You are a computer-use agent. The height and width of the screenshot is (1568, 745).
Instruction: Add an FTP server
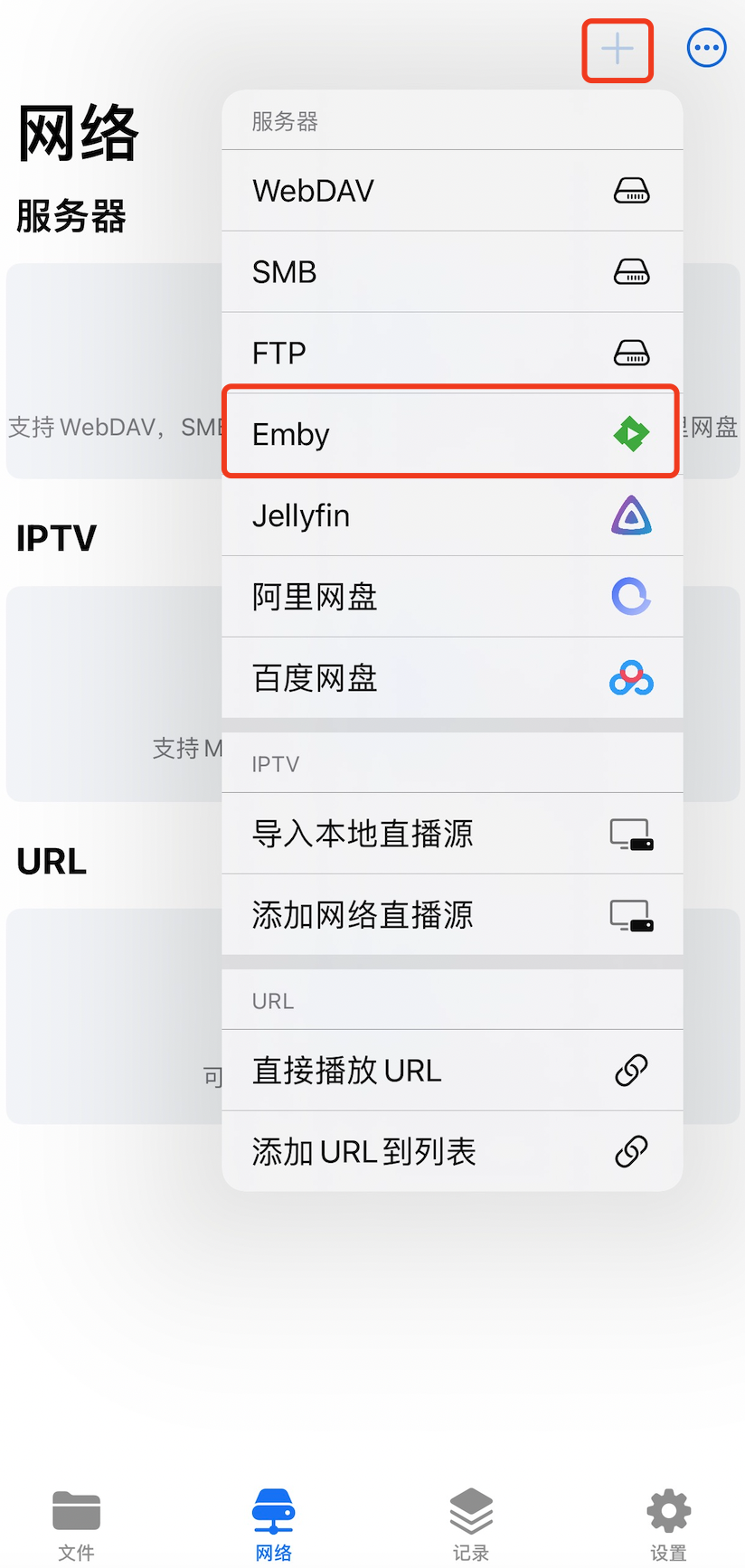[452, 353]
